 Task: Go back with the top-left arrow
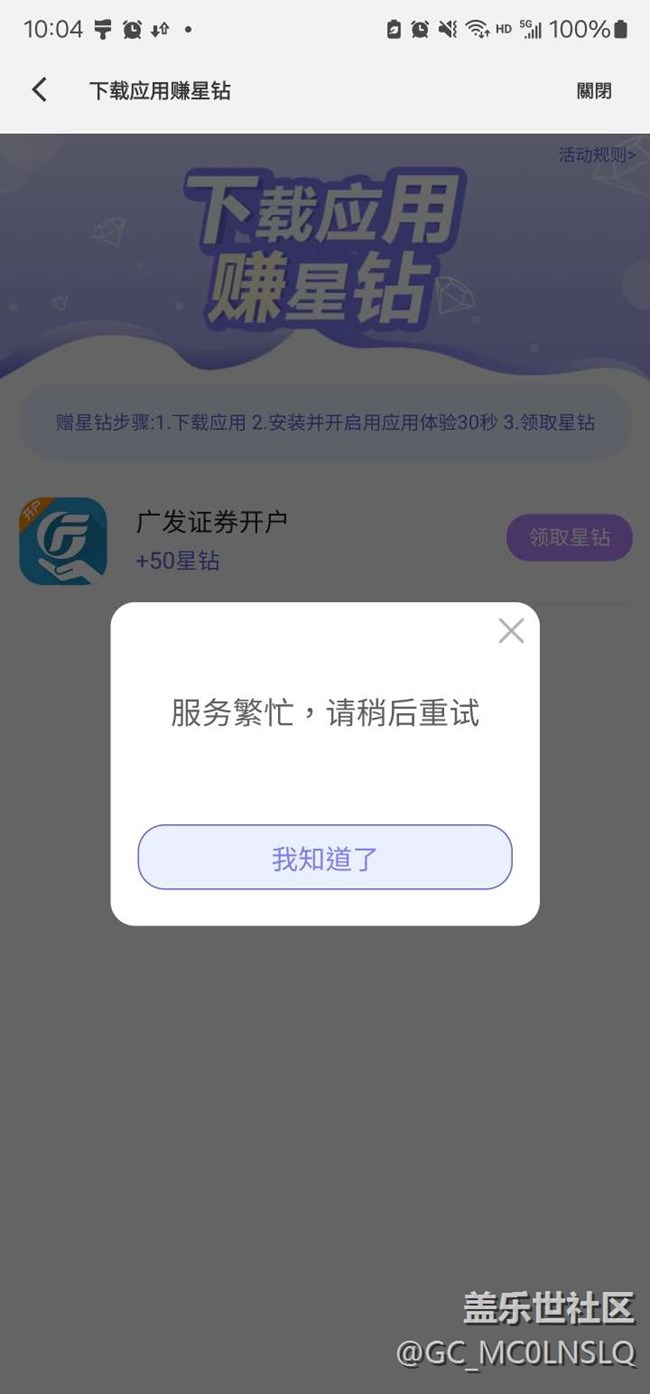[x=39, y=90]
